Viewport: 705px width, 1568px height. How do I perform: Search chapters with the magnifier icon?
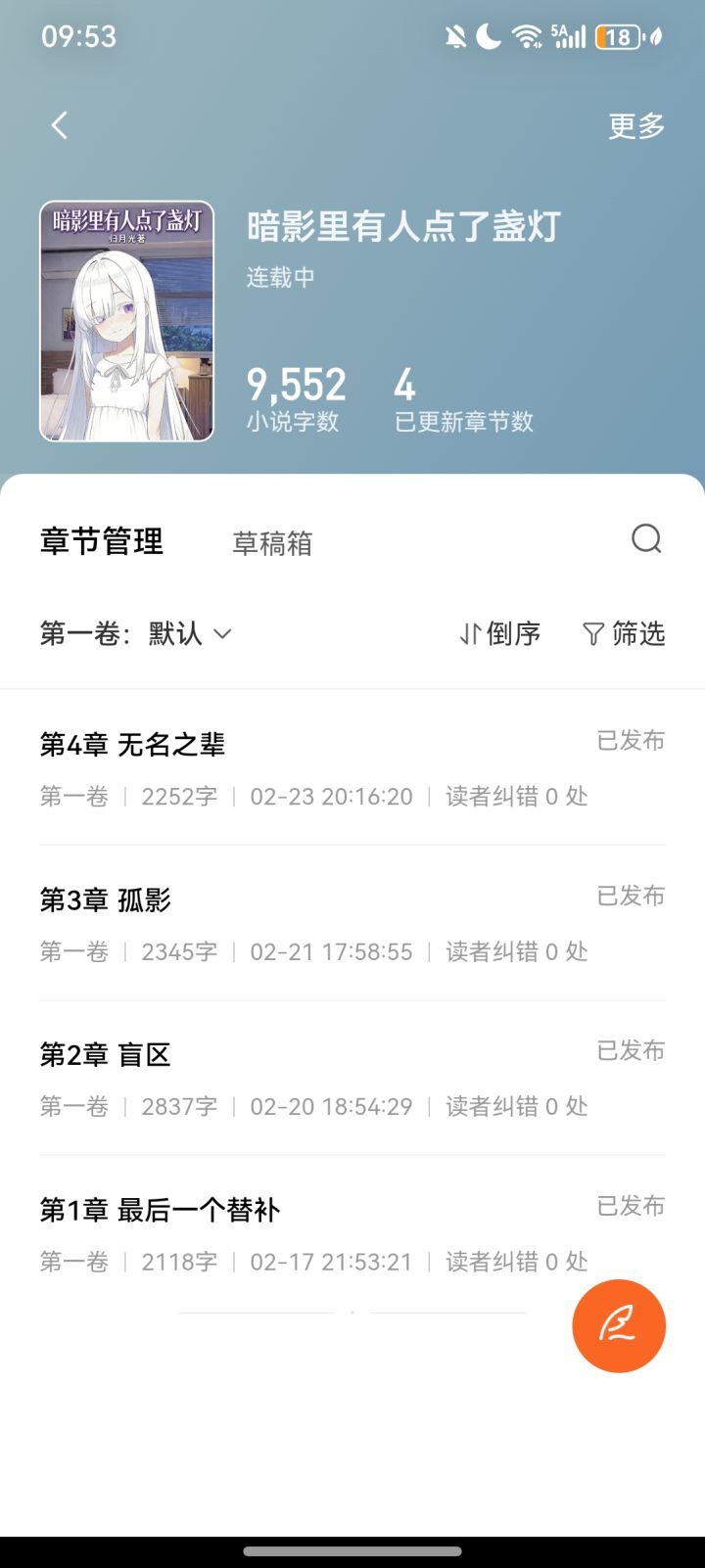click(x=646, y=539)
